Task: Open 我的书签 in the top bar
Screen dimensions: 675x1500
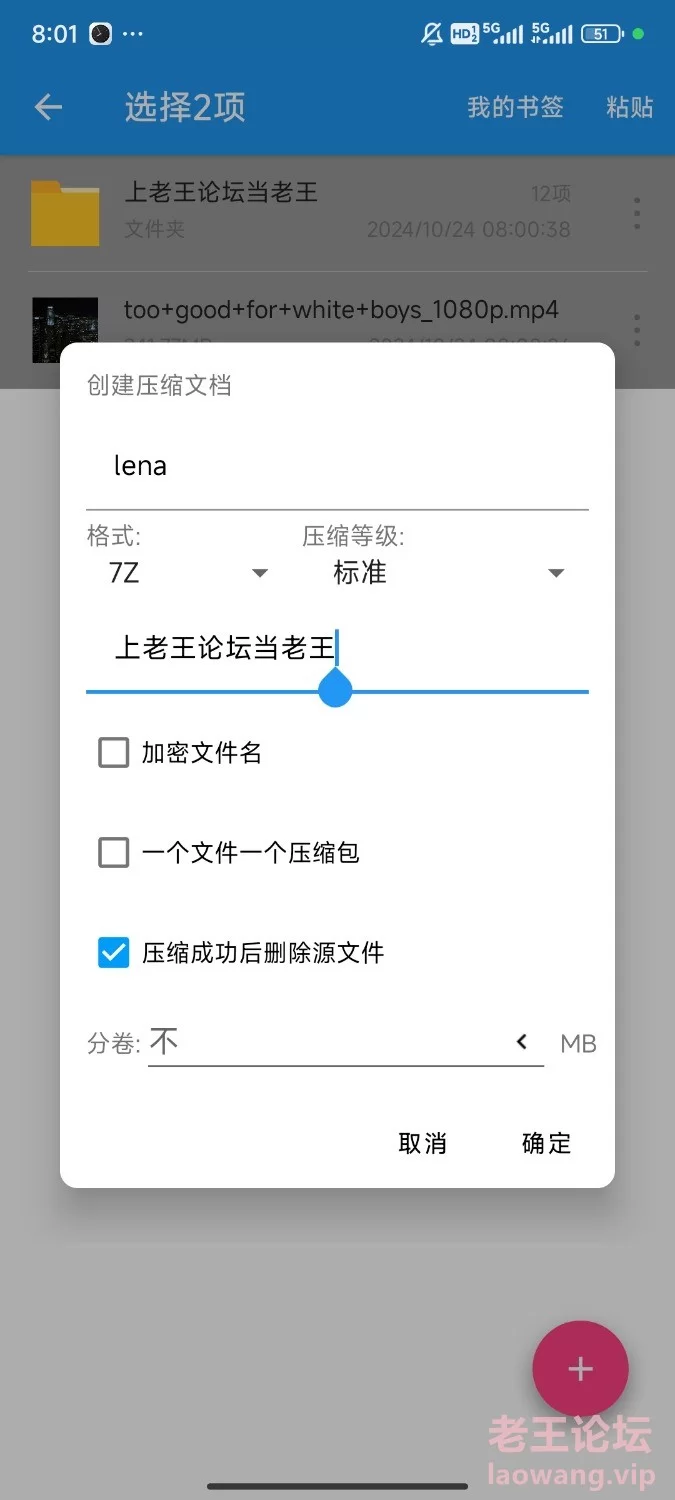Action: click(x=515, y=107)
